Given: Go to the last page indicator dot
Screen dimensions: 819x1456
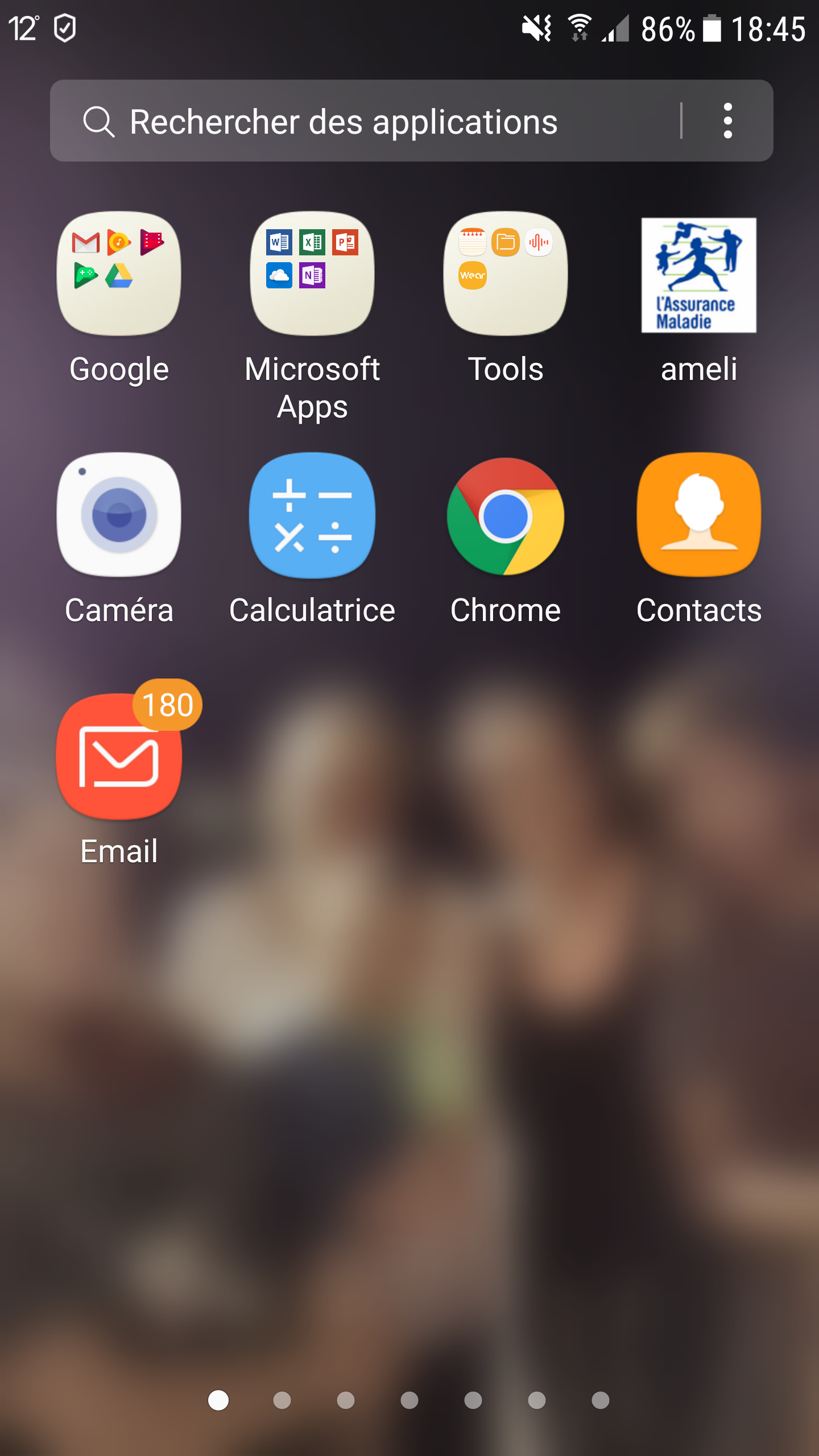Looking at the screenshot, I should pos(600,1400).
